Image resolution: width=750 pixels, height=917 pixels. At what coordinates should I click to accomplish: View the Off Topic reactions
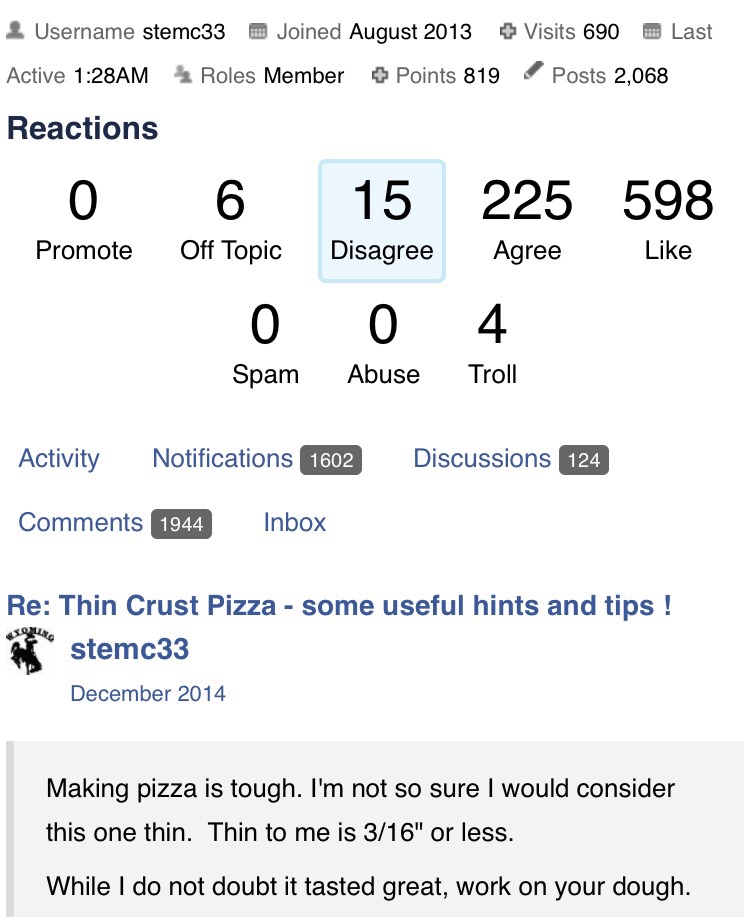click(231, 220)
